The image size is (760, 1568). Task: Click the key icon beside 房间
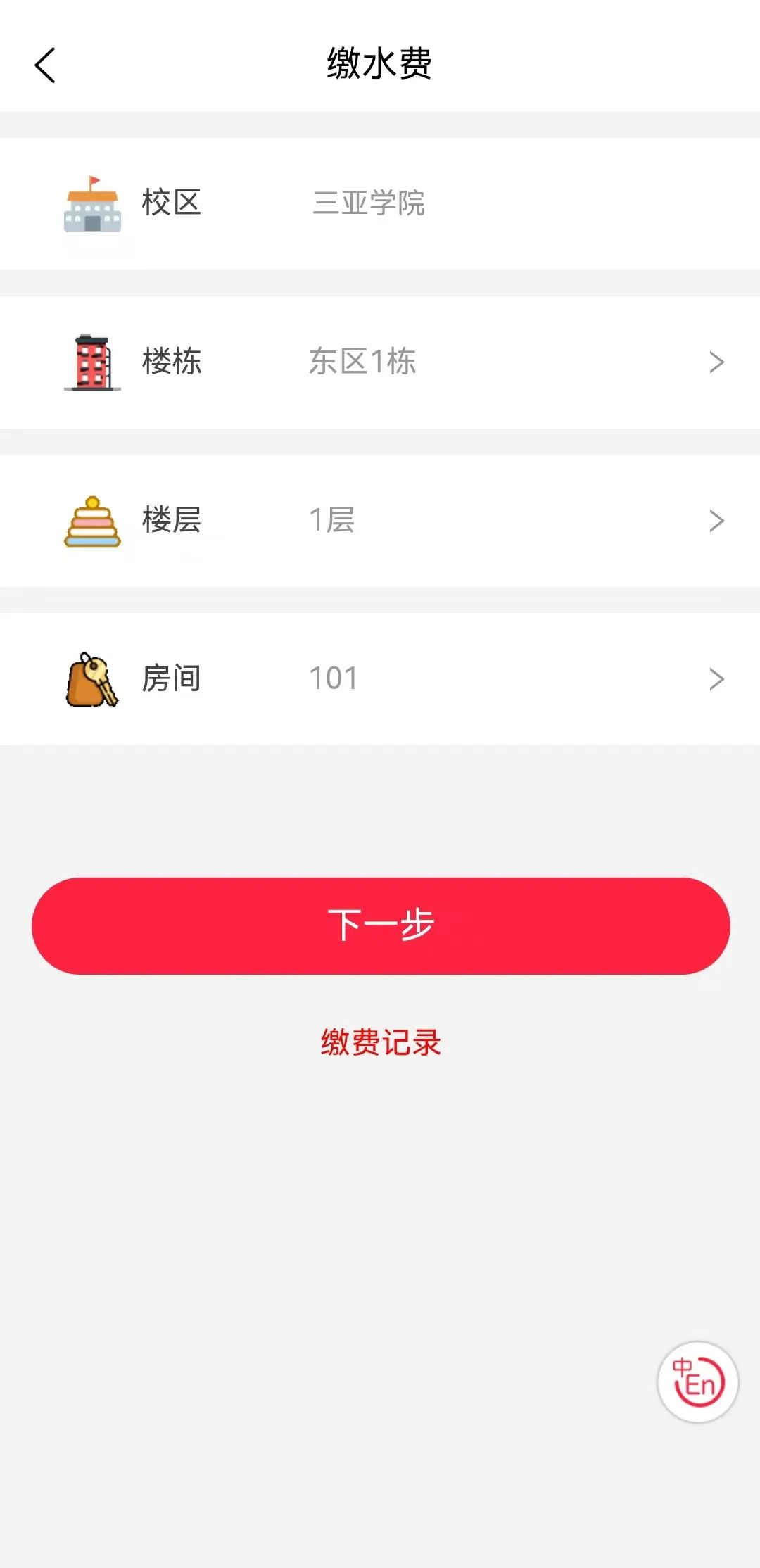tap(91, 678)
